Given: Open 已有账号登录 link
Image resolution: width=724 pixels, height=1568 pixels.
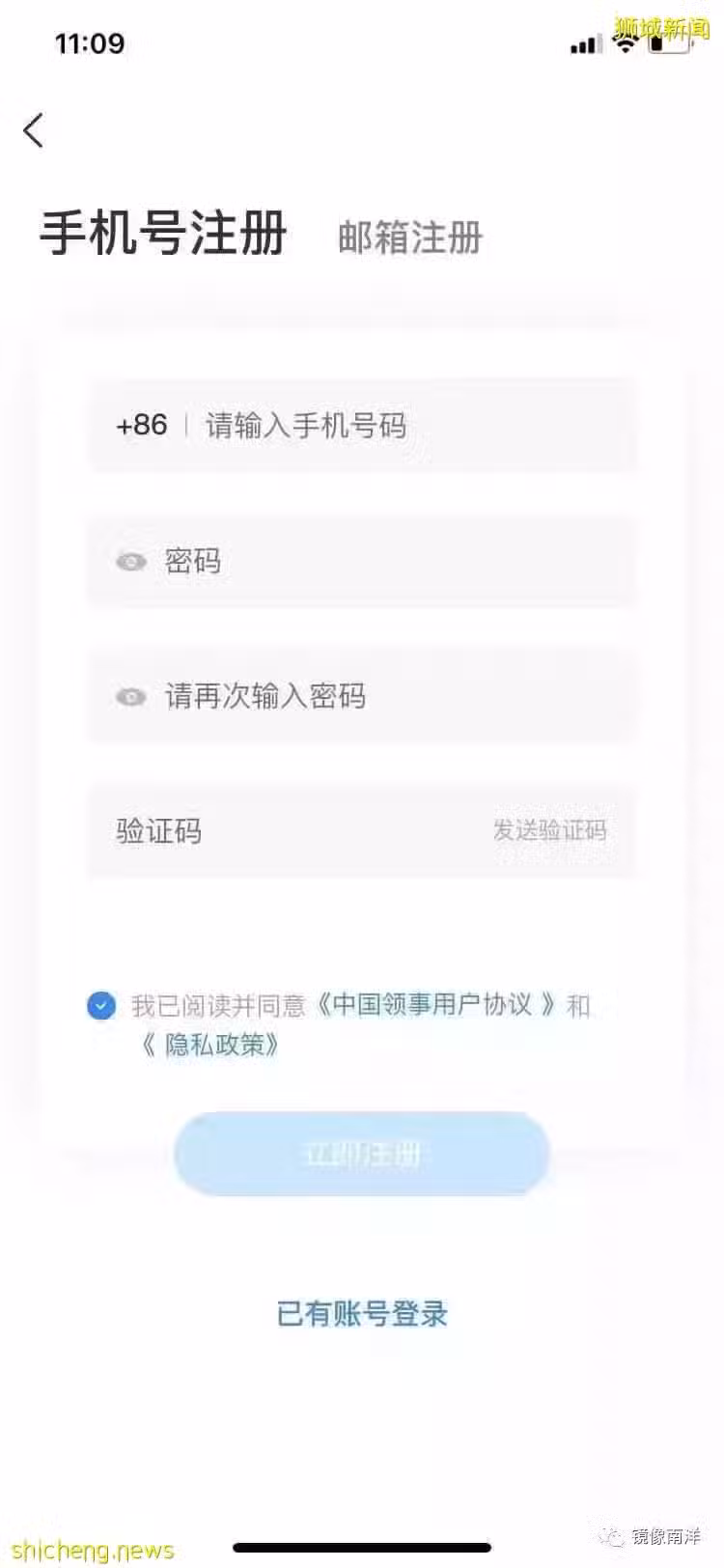Looking at the screenshot, I should (x=362, y=1313).
